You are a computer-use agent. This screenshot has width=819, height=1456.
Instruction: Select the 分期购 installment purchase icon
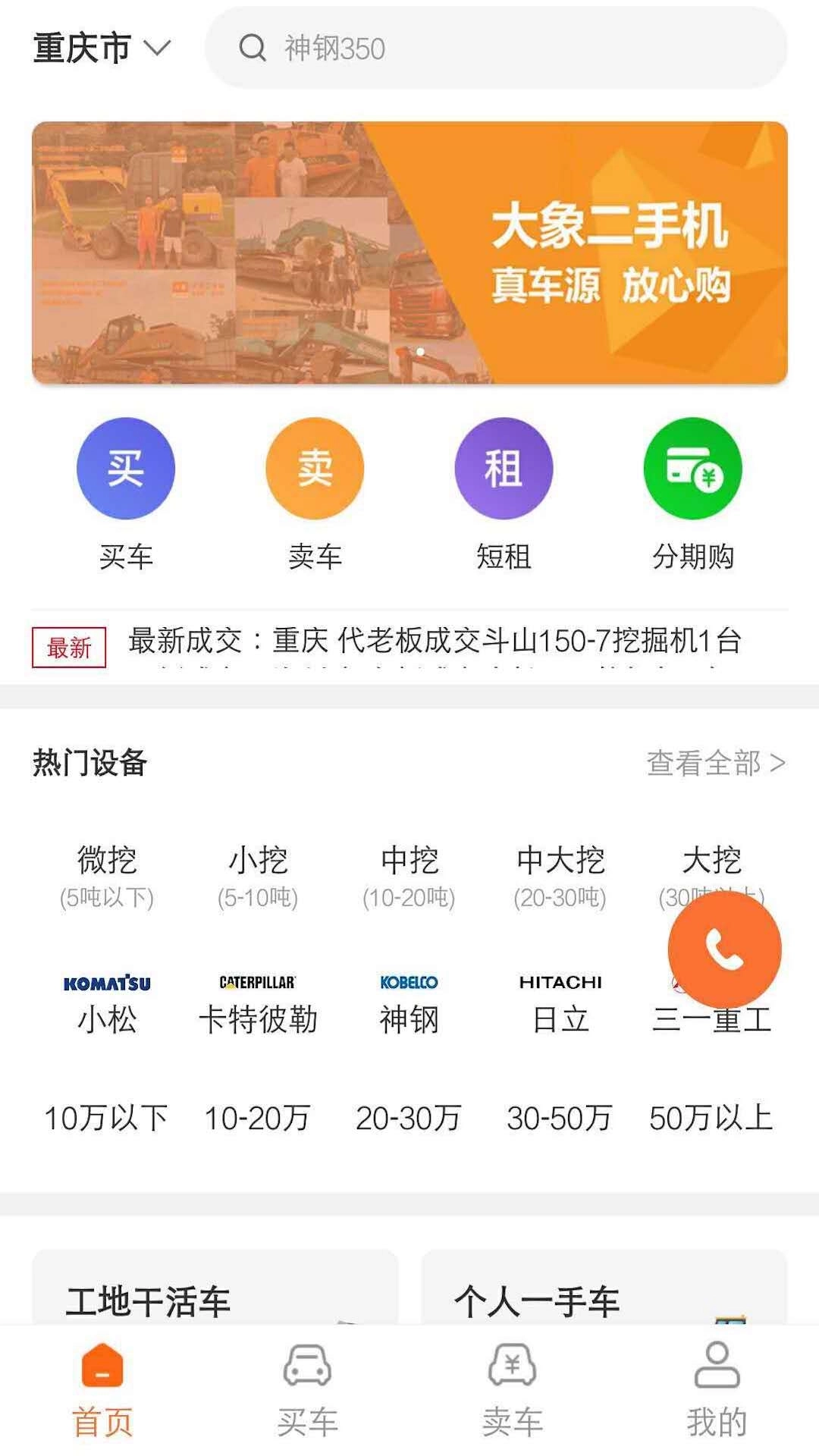pos(692,469)
